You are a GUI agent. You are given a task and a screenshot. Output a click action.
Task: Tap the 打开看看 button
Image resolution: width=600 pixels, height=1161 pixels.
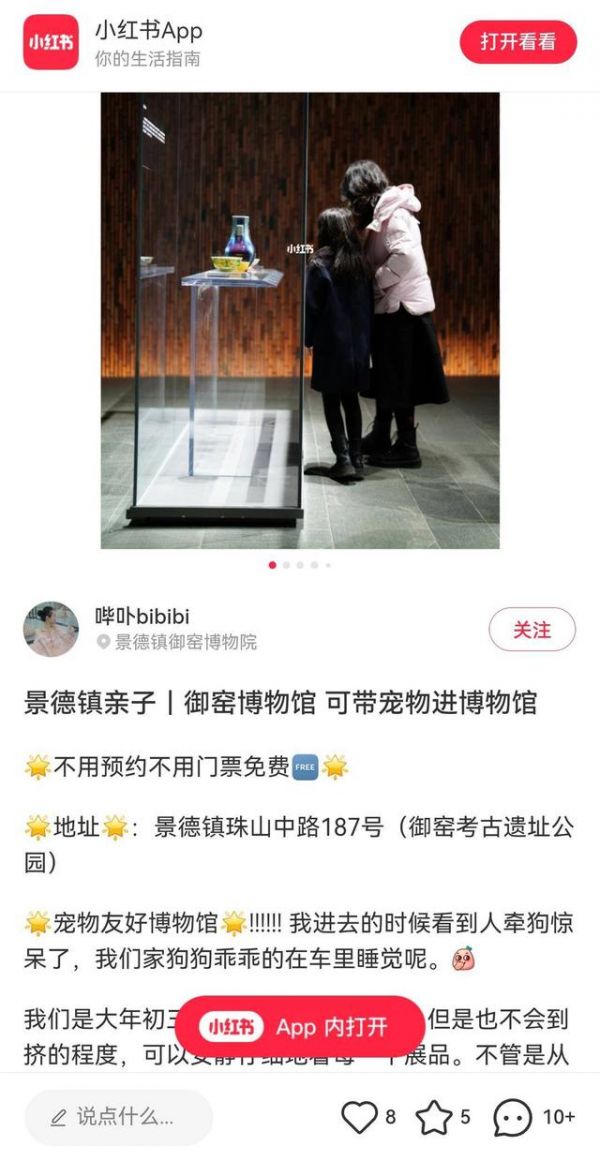click(518, 42)
